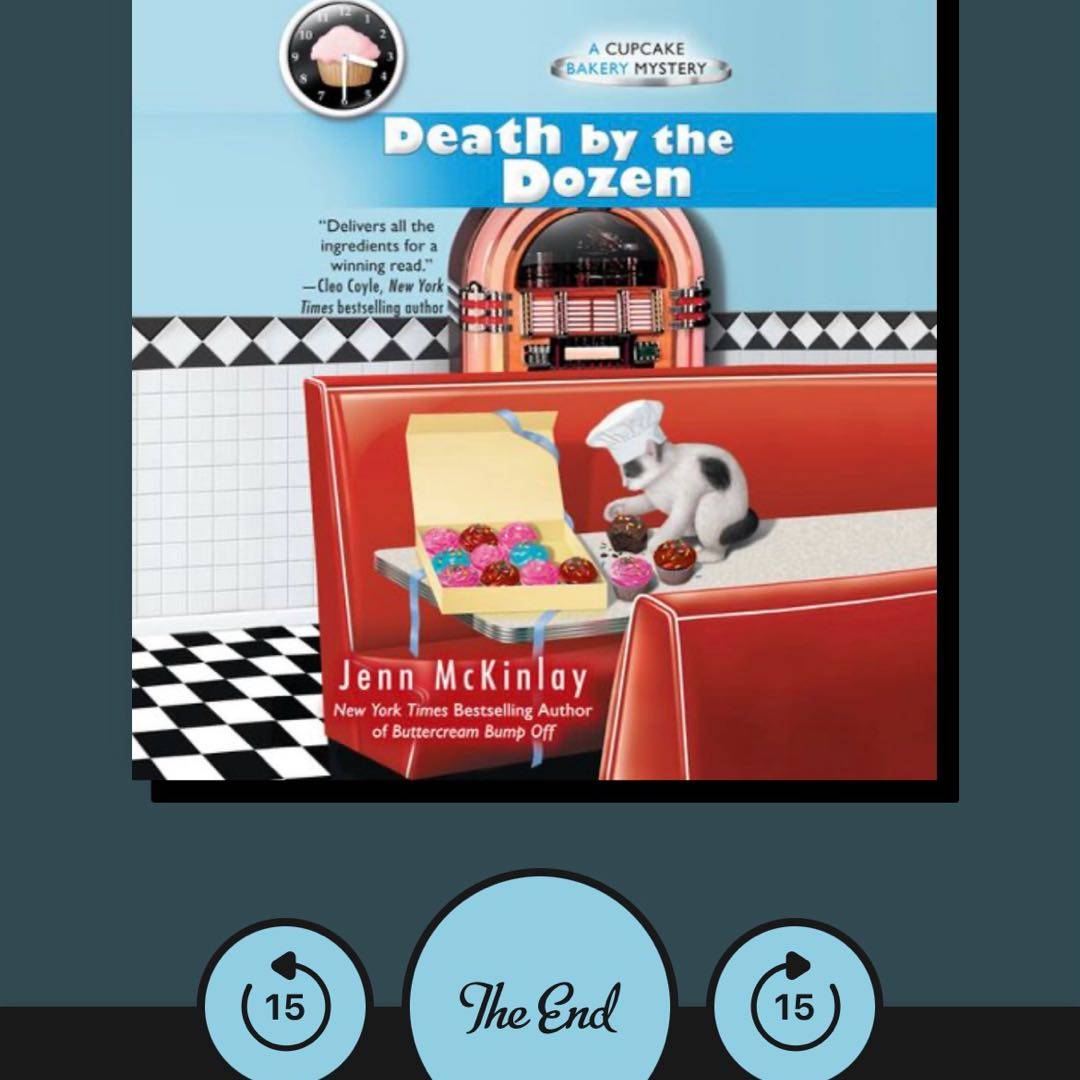
Task: Skip forward 15 seconds
Action: pos(794,1003)
